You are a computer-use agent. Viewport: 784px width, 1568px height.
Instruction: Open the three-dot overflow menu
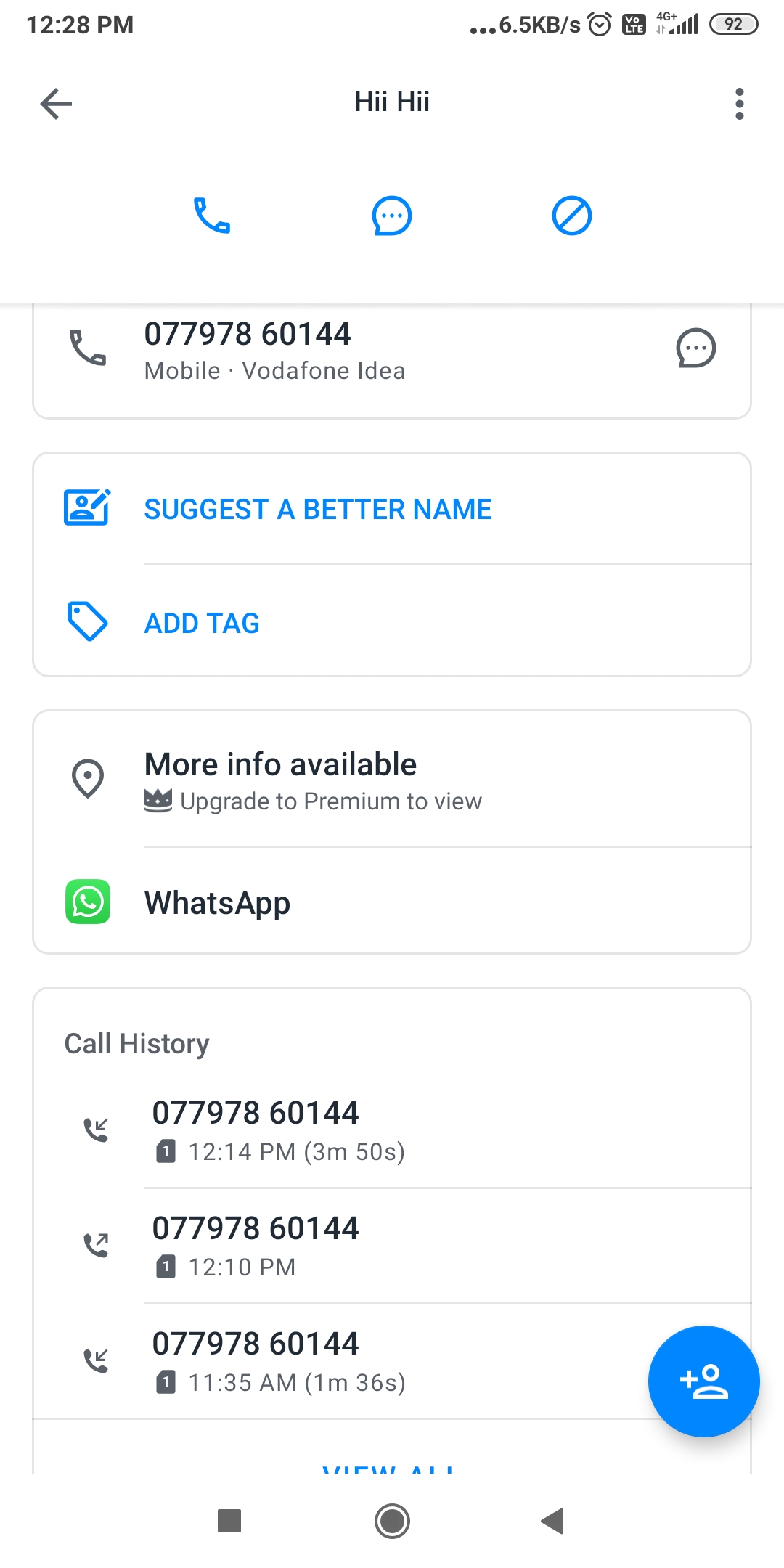[739, 104]
